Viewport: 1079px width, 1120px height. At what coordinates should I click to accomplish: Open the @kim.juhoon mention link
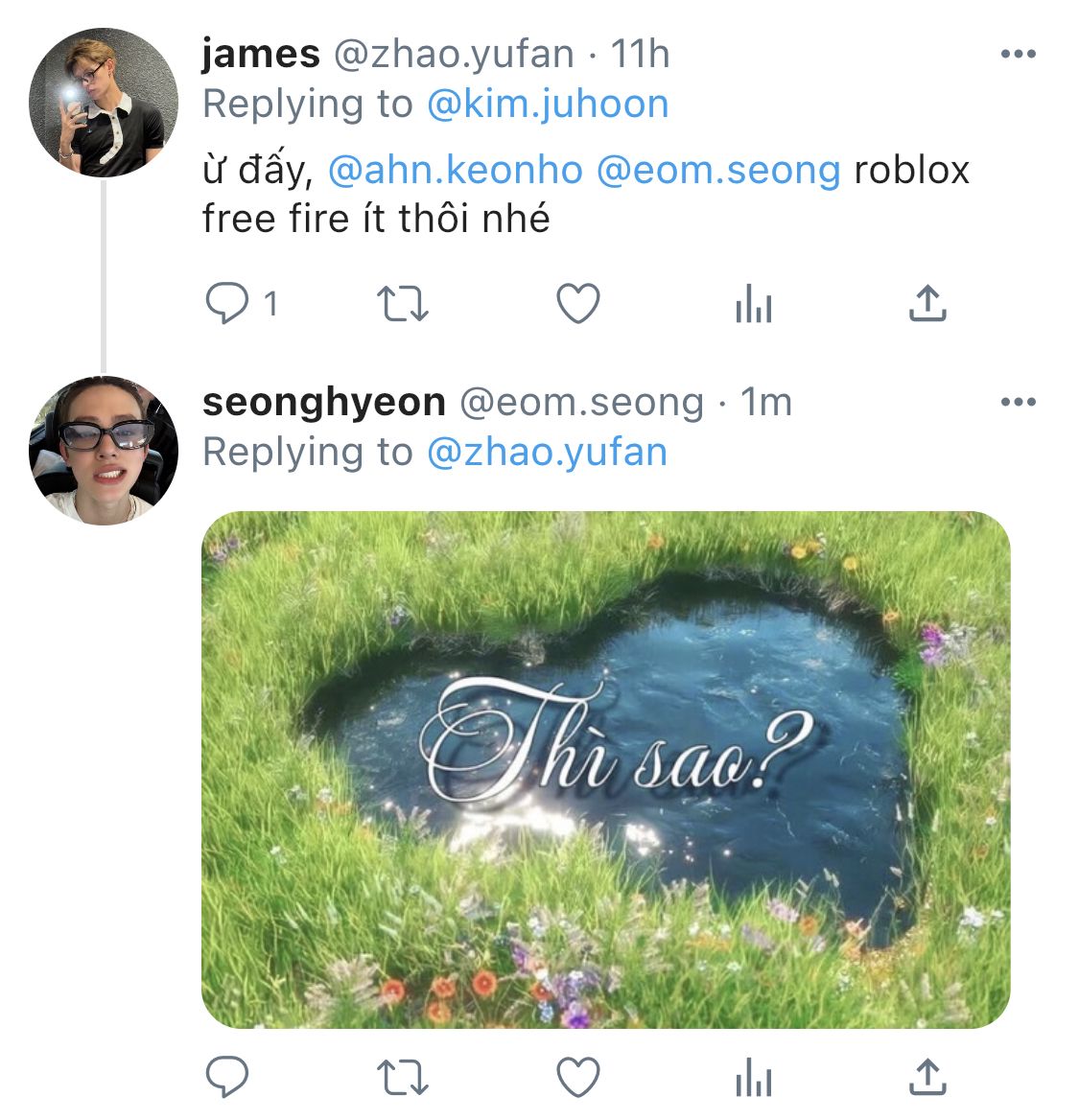547,104
